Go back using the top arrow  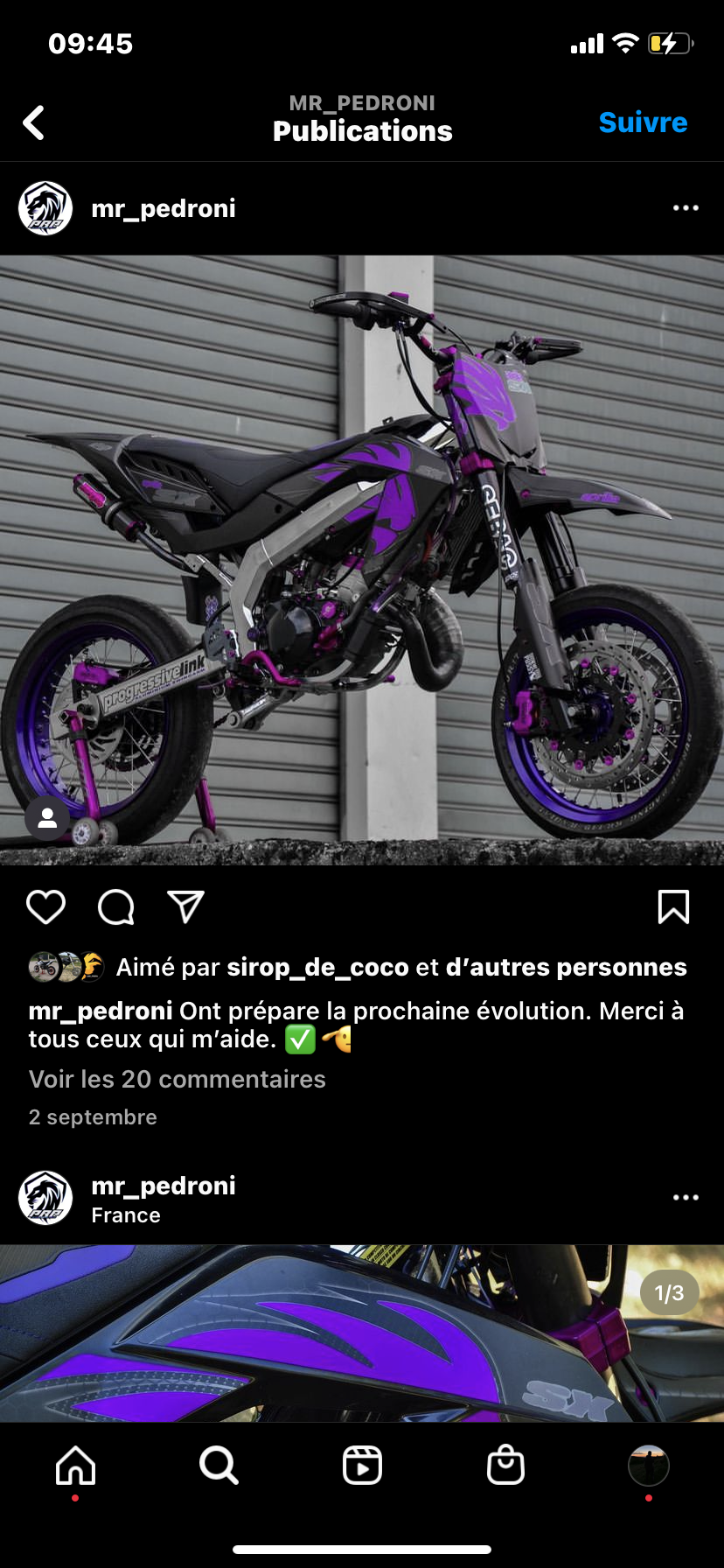[x=34, y=122]
